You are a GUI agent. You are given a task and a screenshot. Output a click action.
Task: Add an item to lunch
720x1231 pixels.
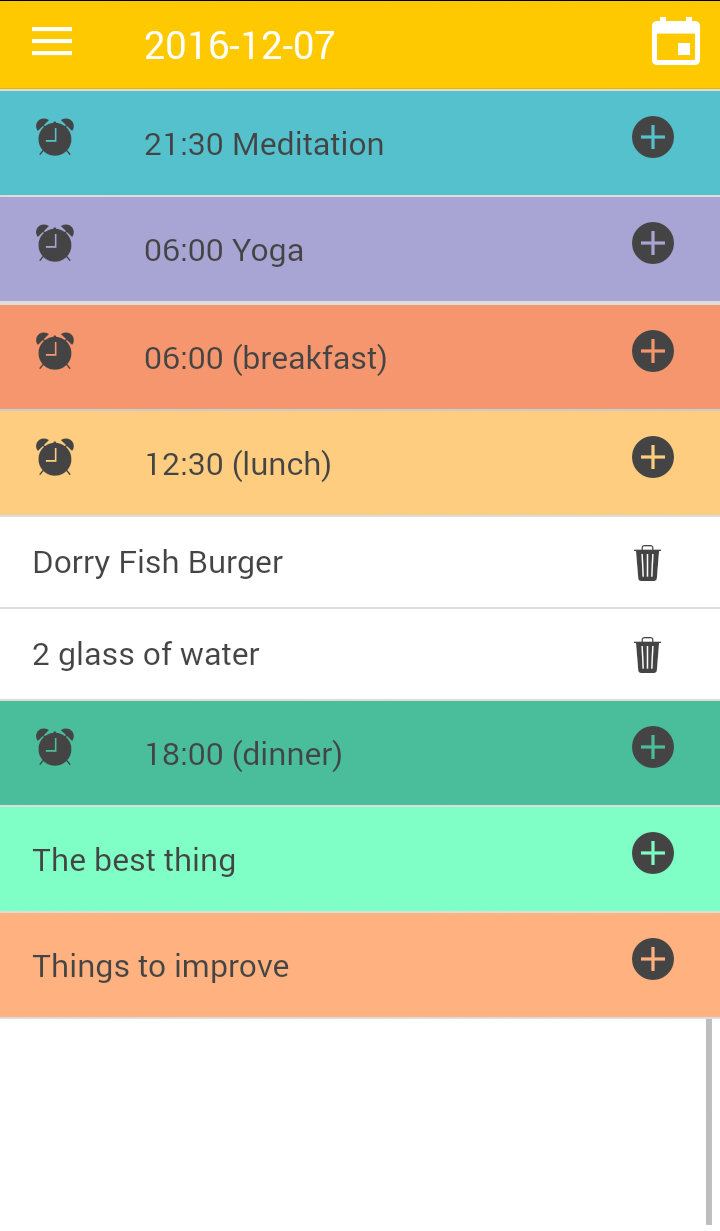coord(653,458)
